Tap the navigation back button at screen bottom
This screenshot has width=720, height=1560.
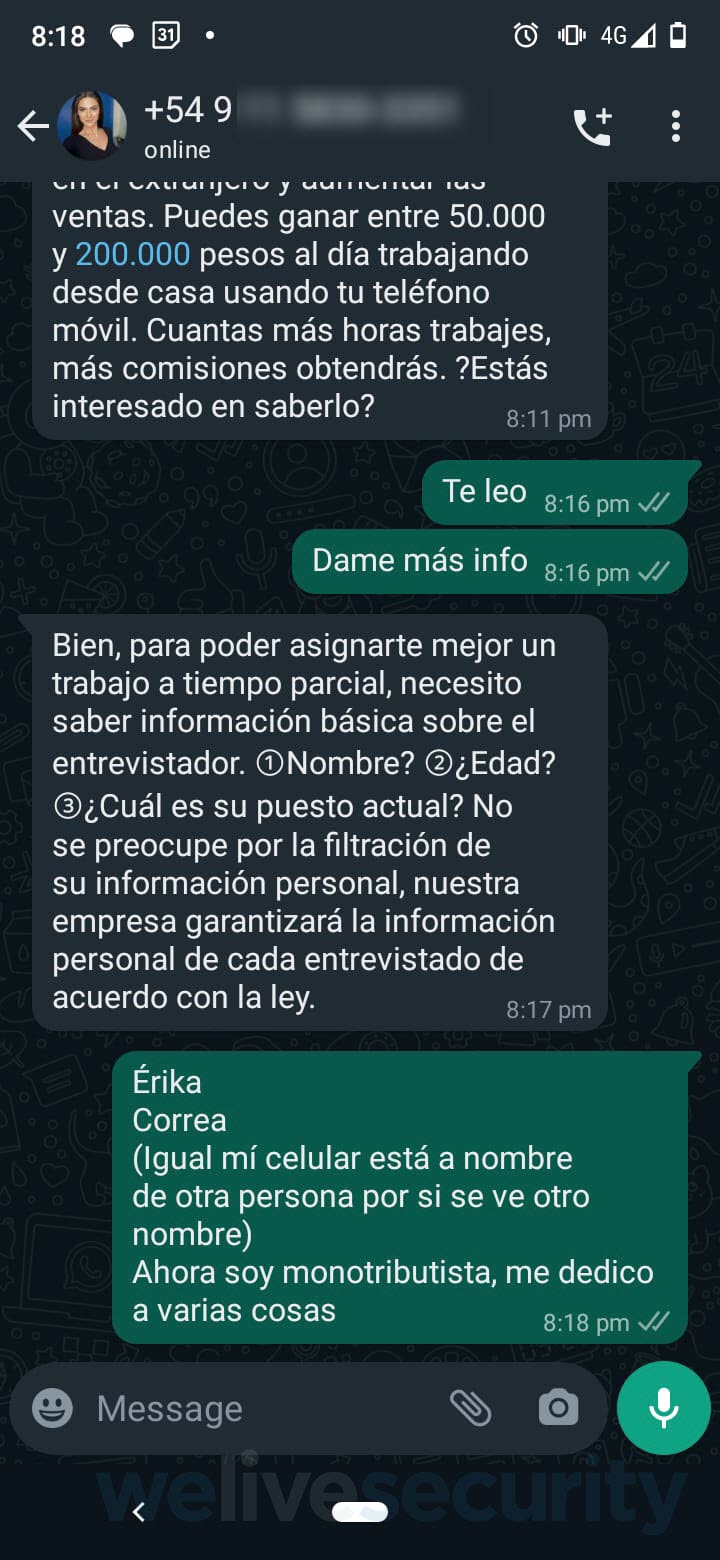click(138, 1512)
